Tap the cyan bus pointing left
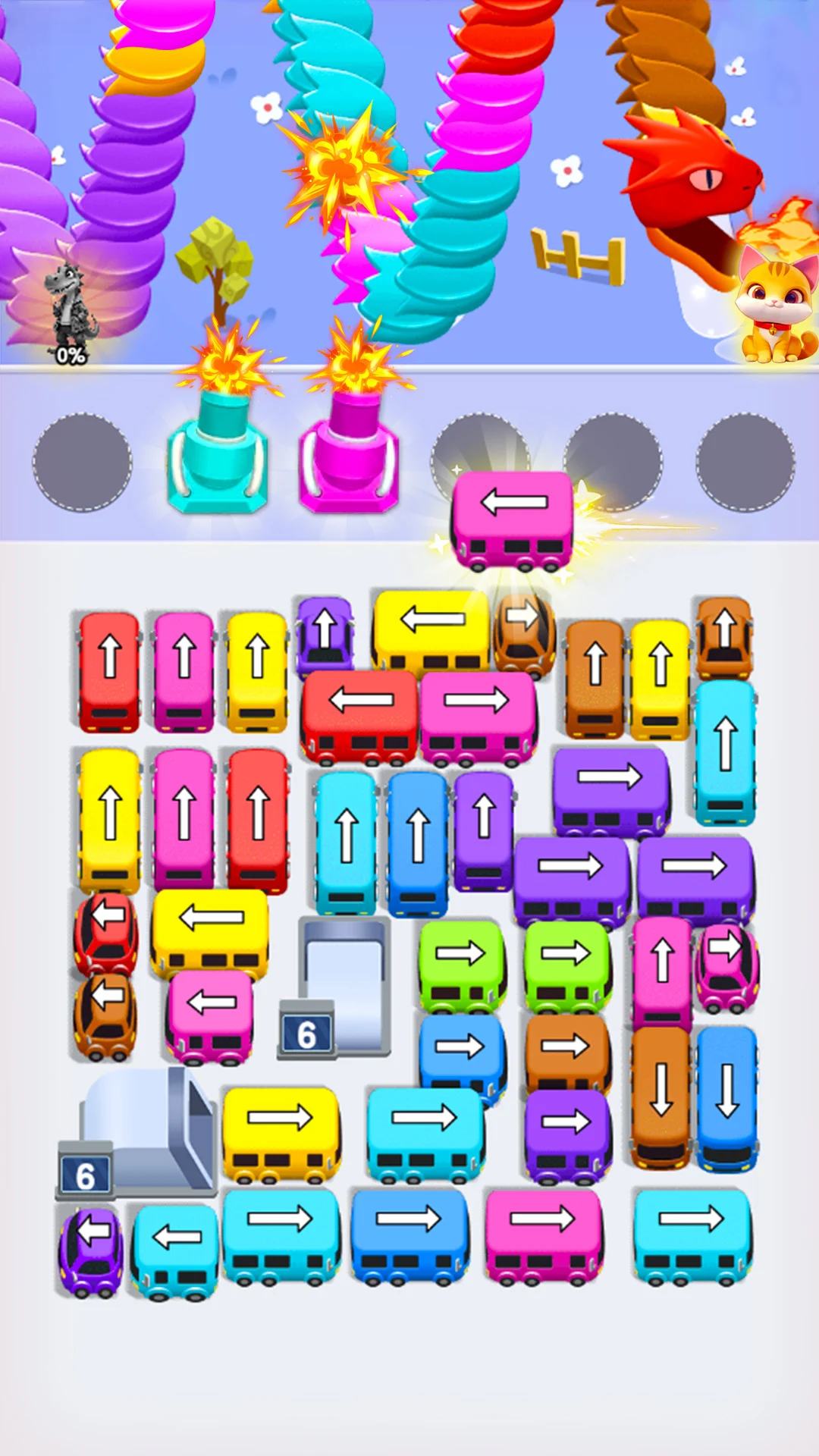This screenshot has width=819, height=1456. [175, 1247]
